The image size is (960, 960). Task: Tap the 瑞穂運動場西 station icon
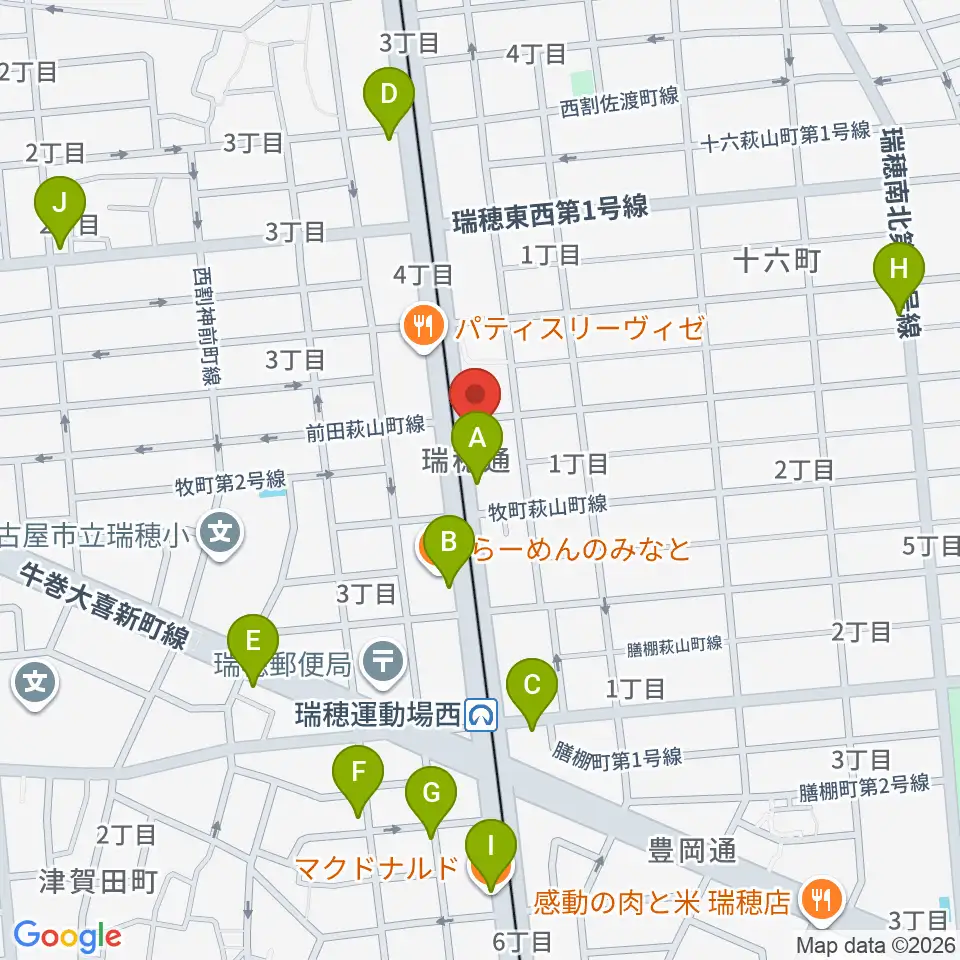[x=481, y=715]
